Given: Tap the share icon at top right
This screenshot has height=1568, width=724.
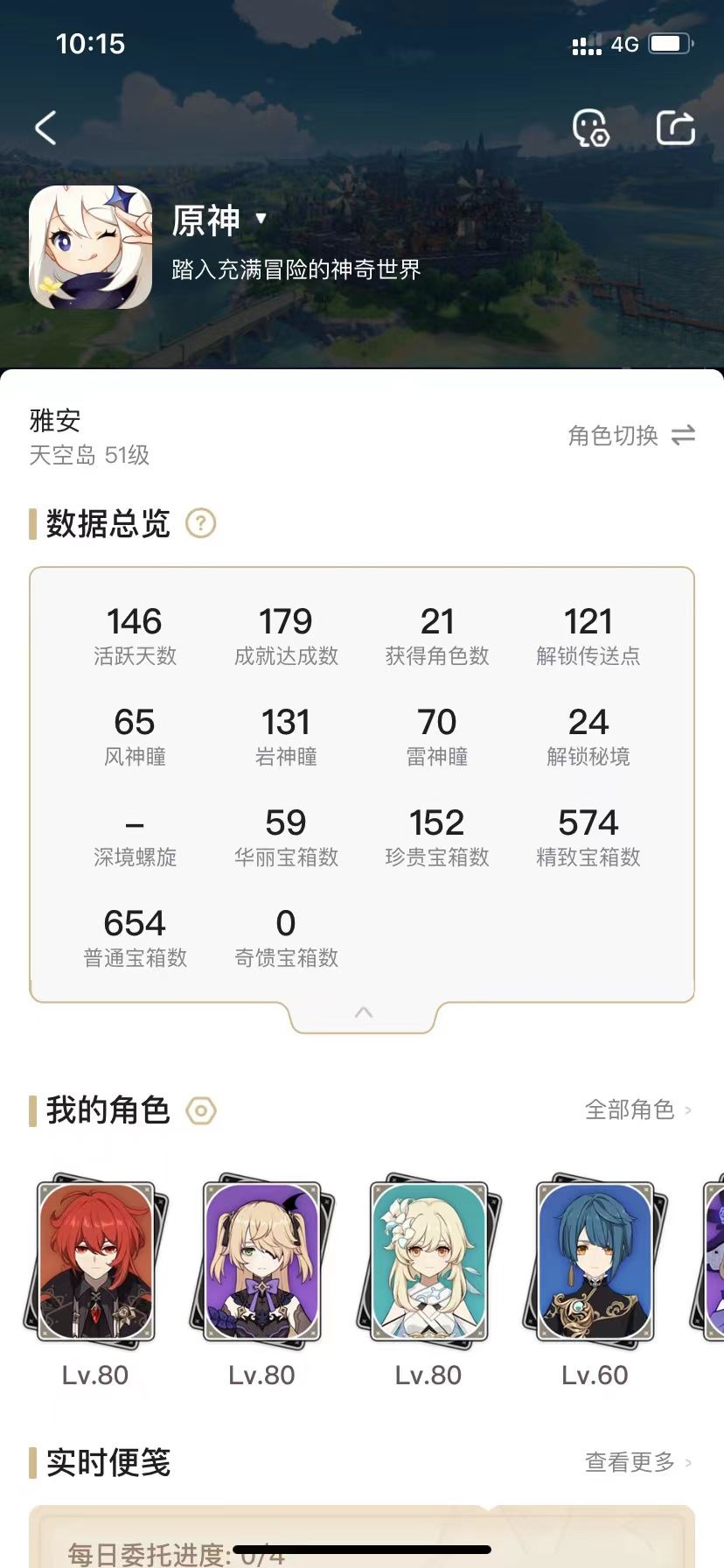Looking at the screenshot, I should (x=675, y=127).
